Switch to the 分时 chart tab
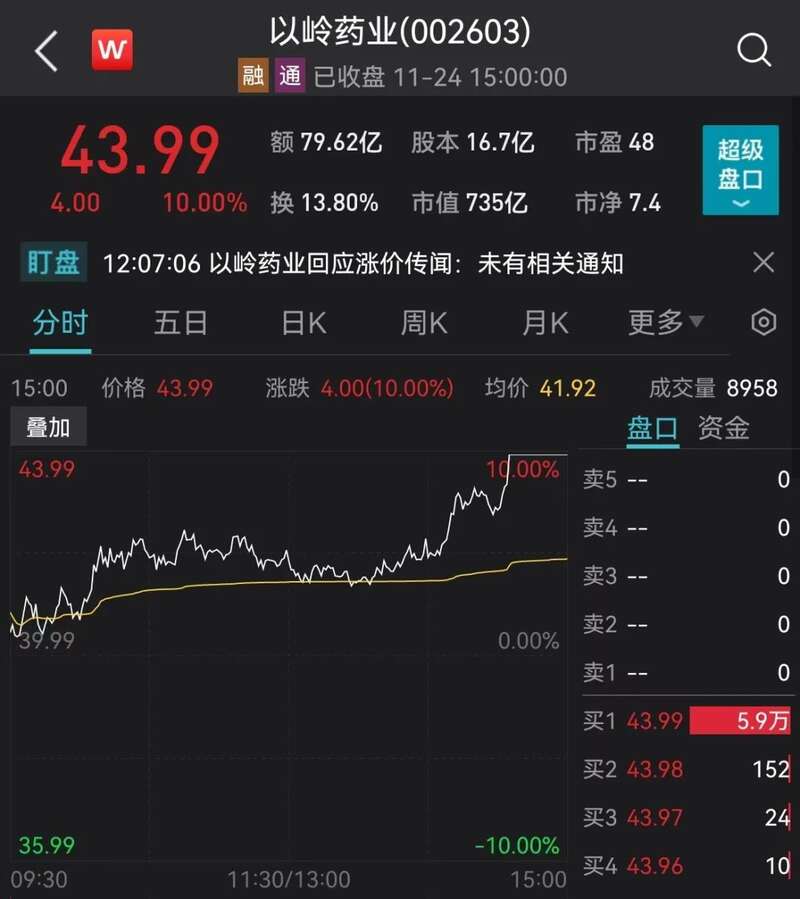The image size is (800, 899). (60, 322)
